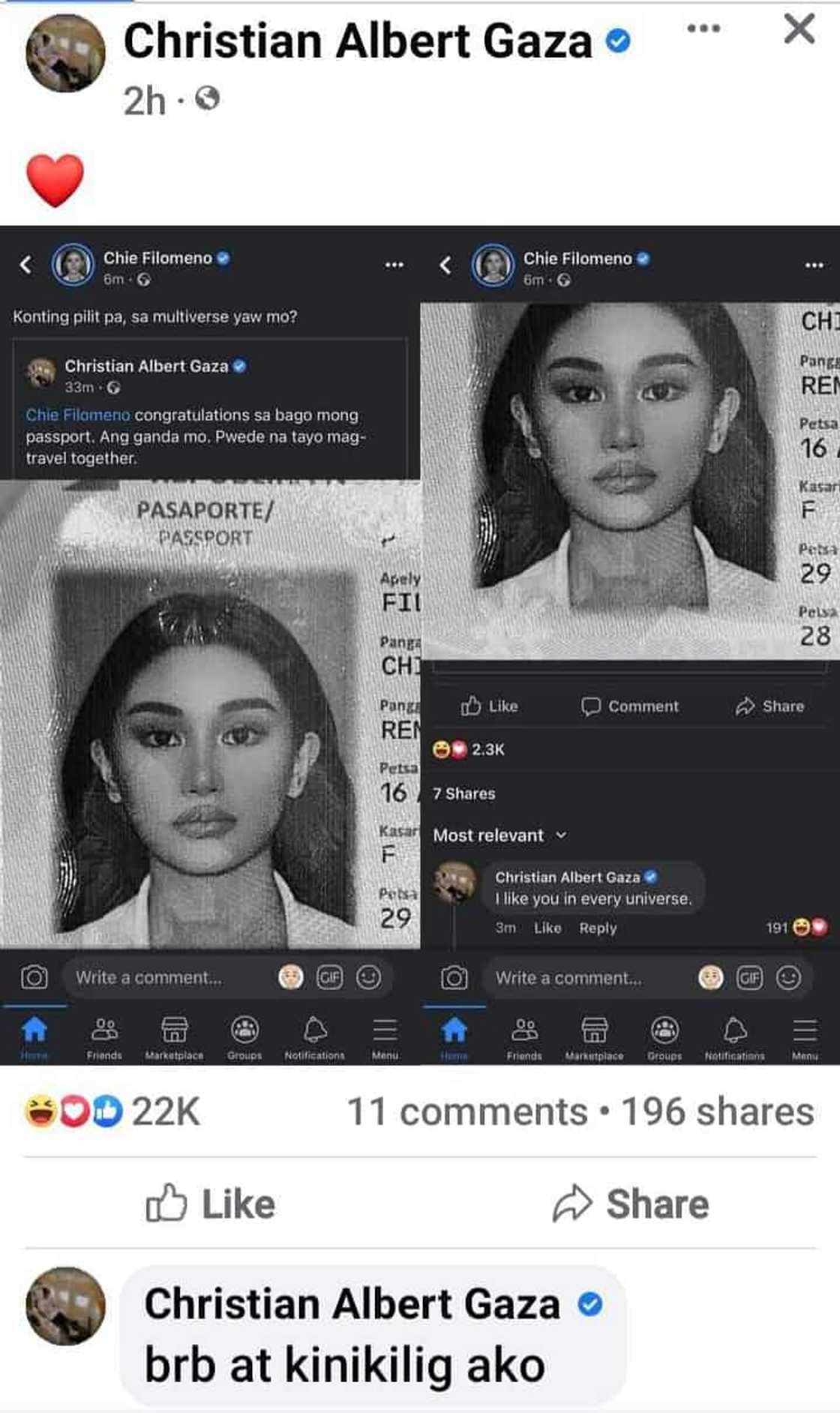
Task: Tap commenter name Christian Albert Gaza in comment
Action: (x=352, y=1304)
